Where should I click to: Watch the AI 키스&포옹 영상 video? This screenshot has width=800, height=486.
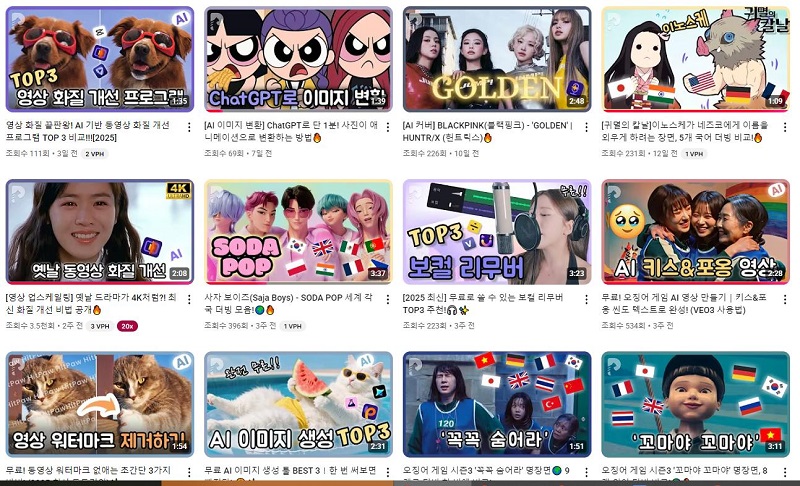point(695,232)
